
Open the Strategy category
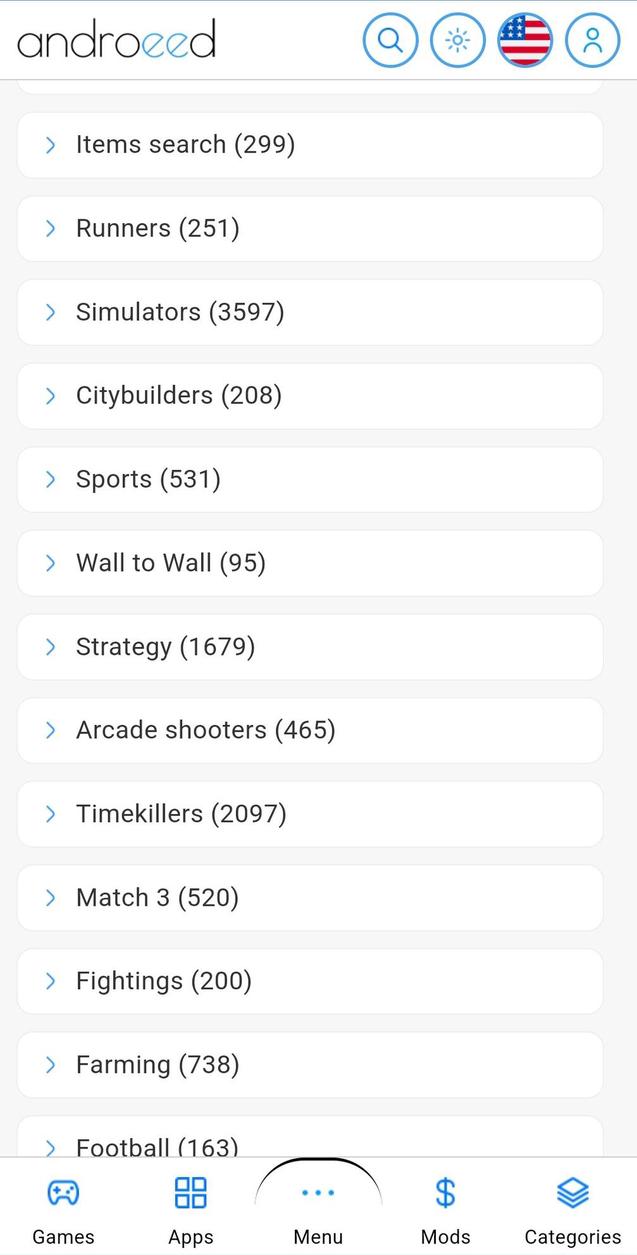310,647
